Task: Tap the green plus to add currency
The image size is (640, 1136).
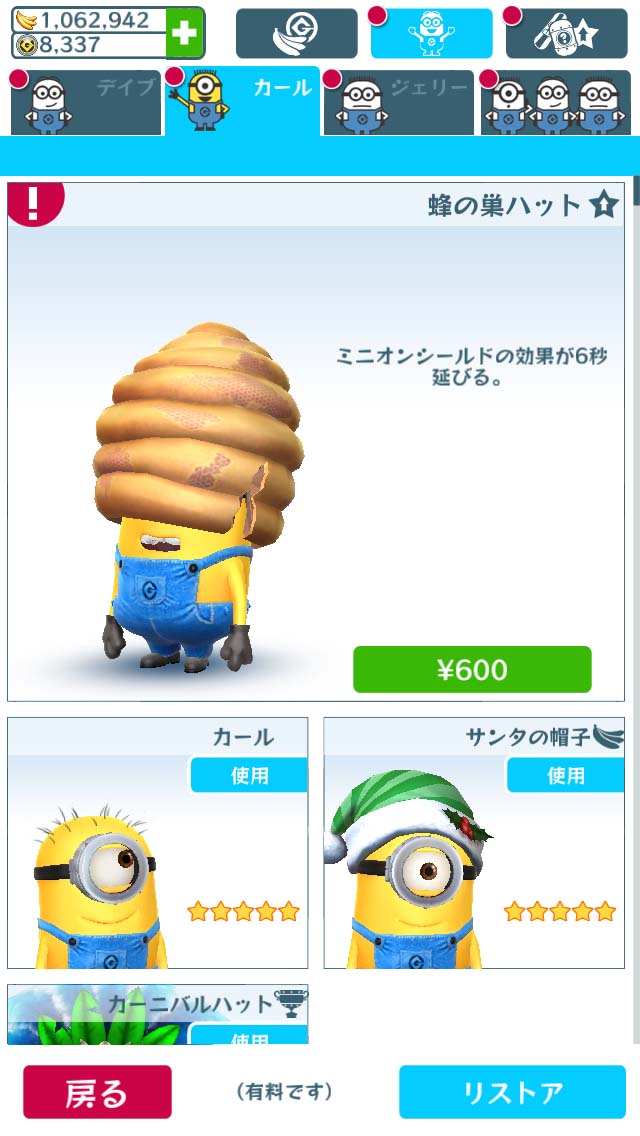Action: [185, 33]
